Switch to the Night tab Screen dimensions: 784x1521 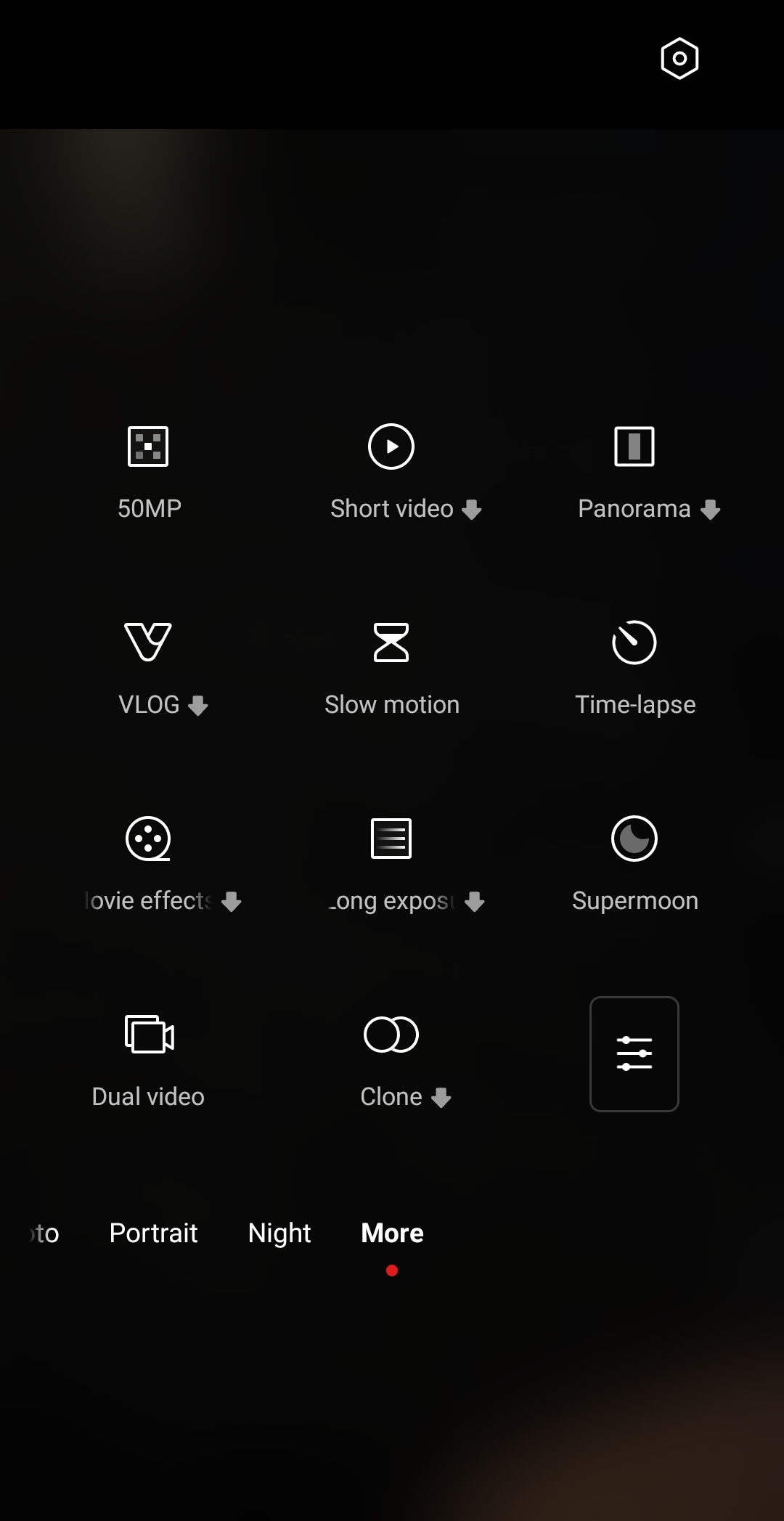point(279,1233)
